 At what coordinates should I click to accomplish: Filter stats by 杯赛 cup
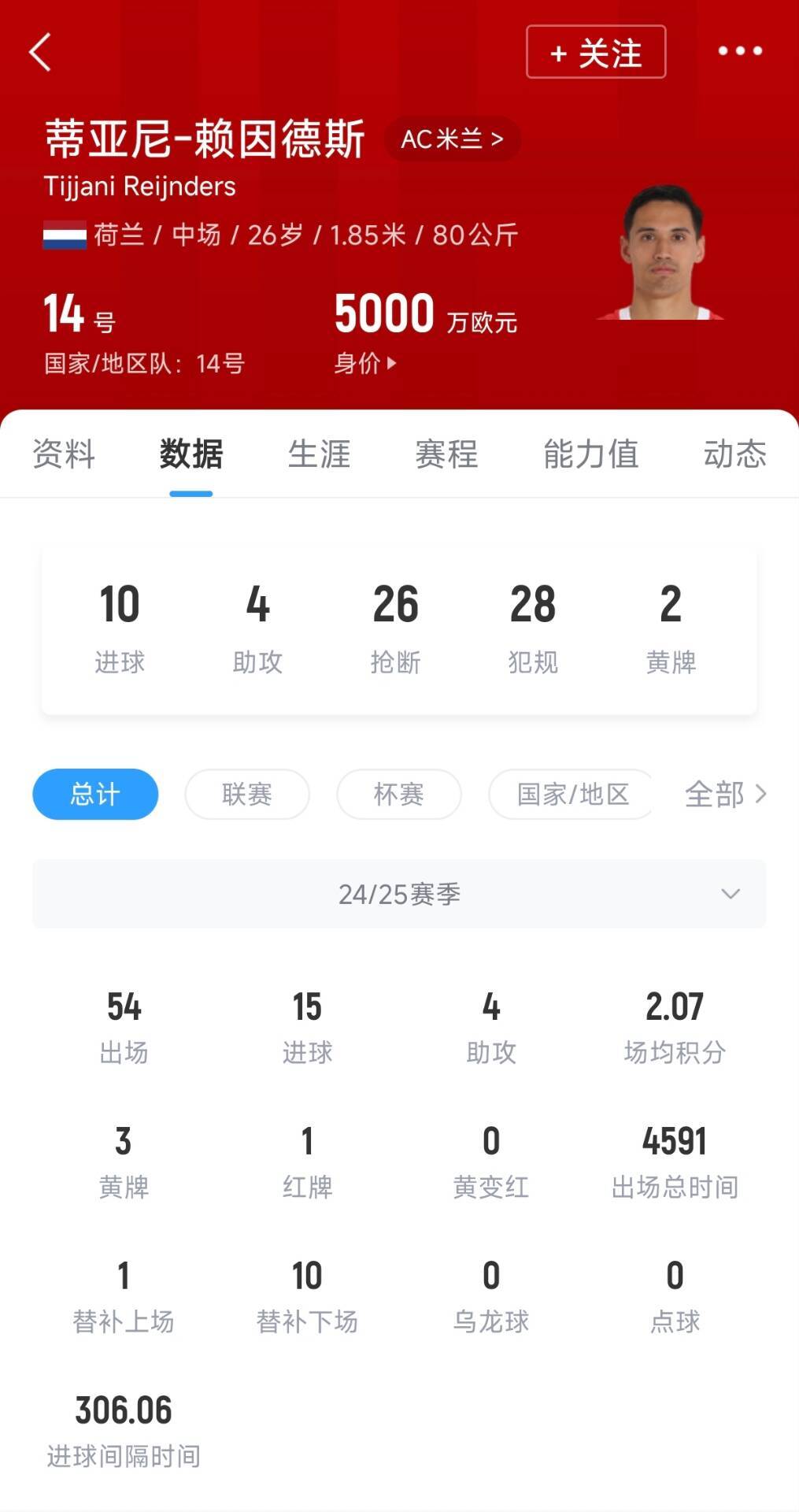(399, 794)
